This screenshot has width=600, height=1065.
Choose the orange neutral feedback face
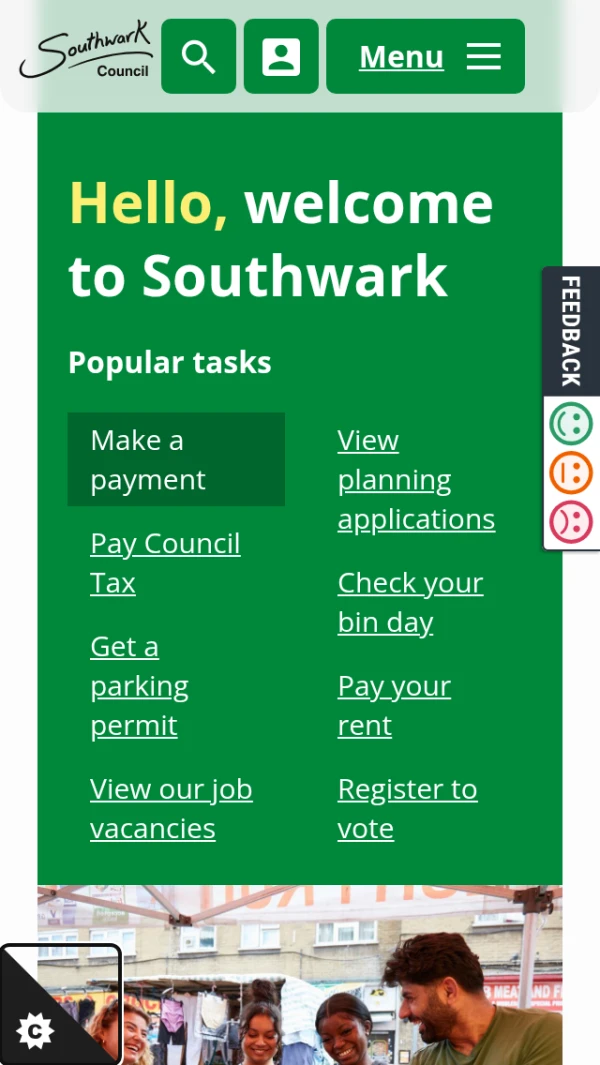[571, 473]
